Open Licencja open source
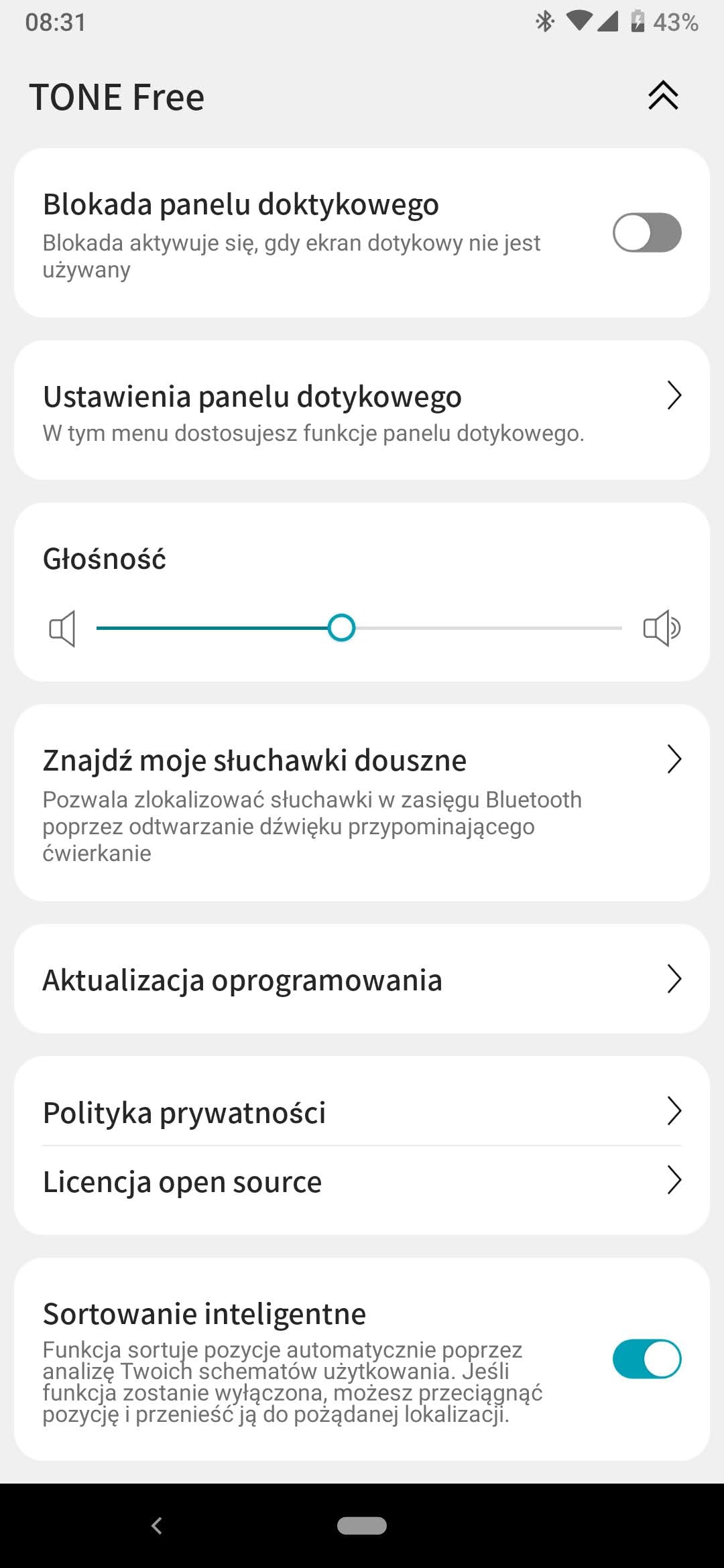 362,1181
